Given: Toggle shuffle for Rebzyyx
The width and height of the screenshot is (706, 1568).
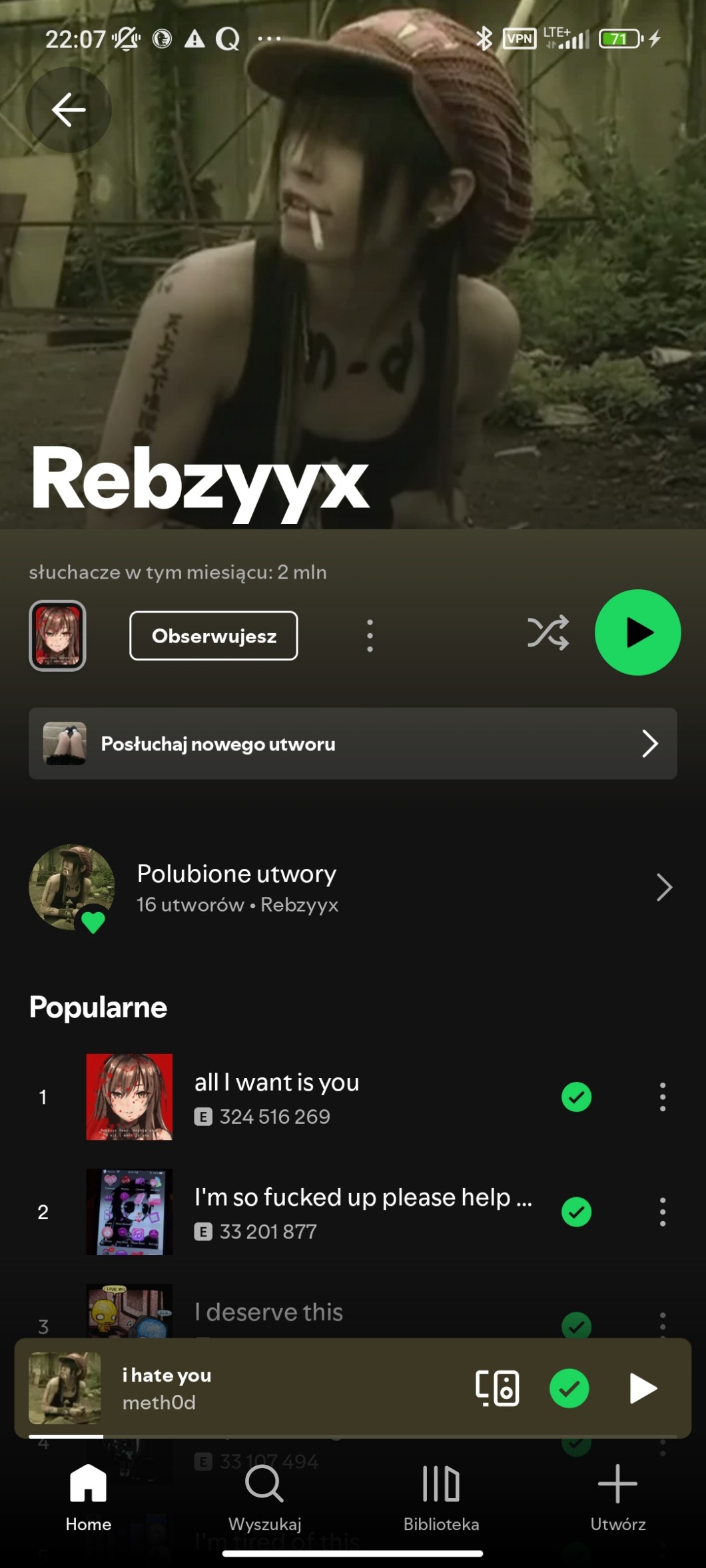Looking at the screenshot, I should [547, 633].
